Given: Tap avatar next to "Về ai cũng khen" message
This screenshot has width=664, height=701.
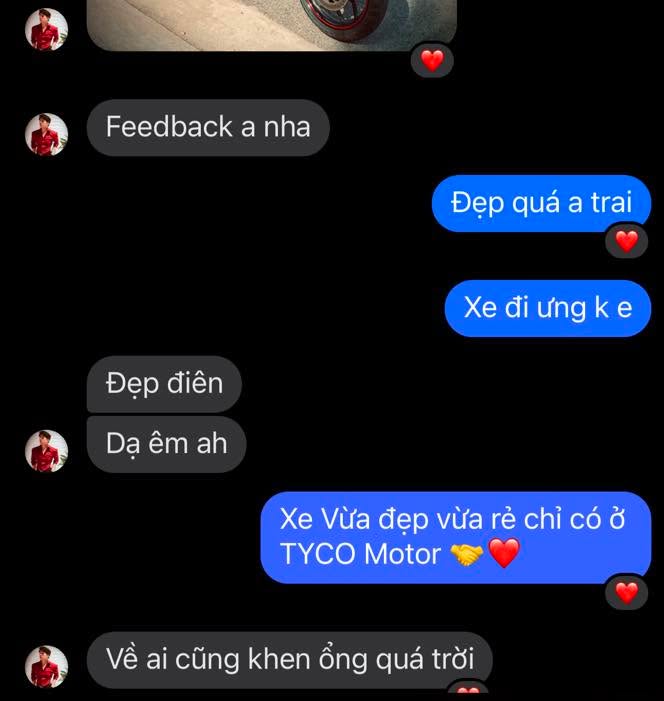Looking at the screenshot, I should click(46, 667).
